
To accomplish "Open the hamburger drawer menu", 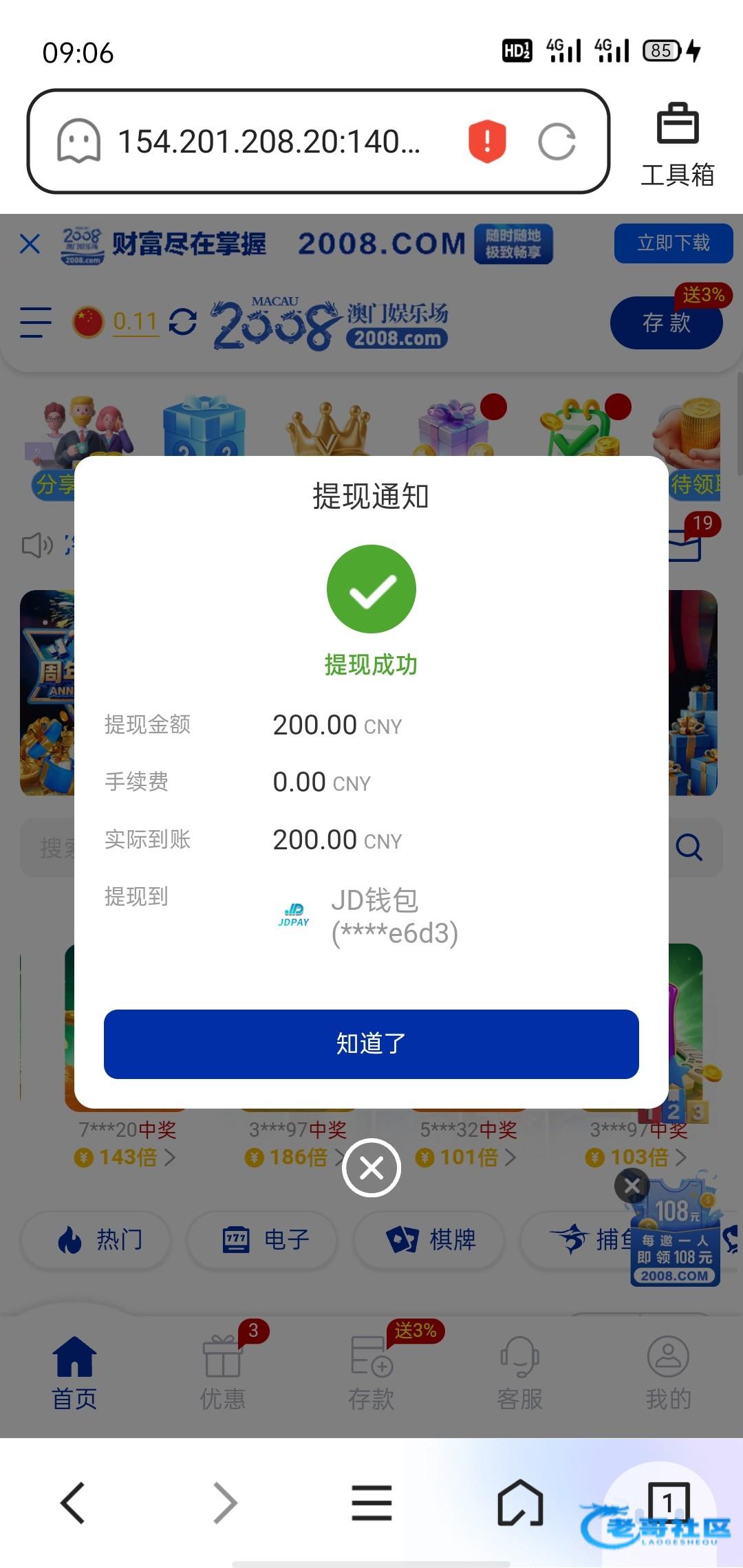I will coord(36,322).
